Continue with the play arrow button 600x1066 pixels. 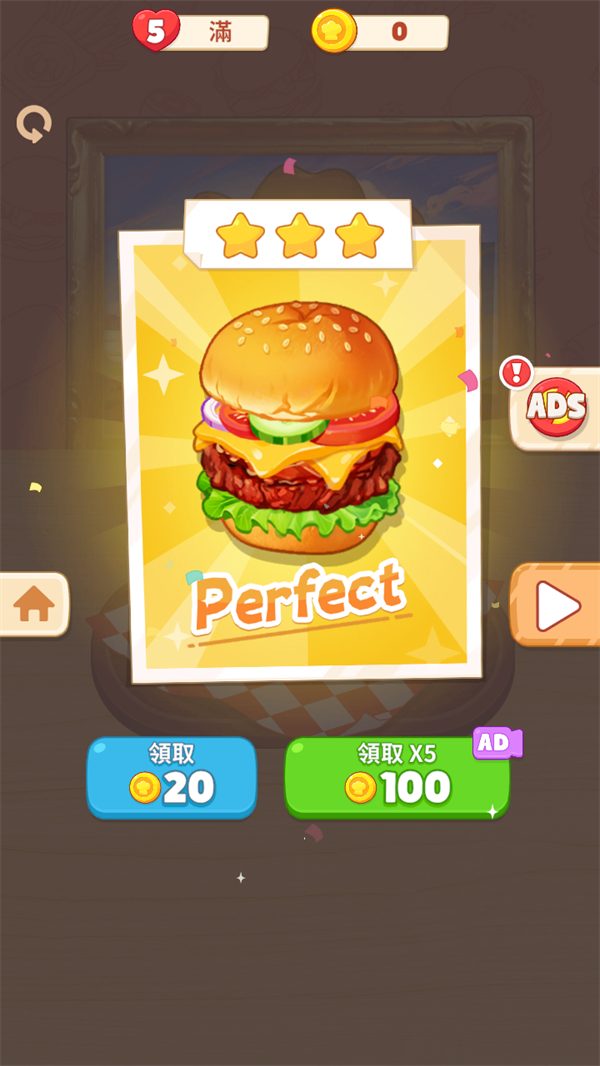[556, 605]
